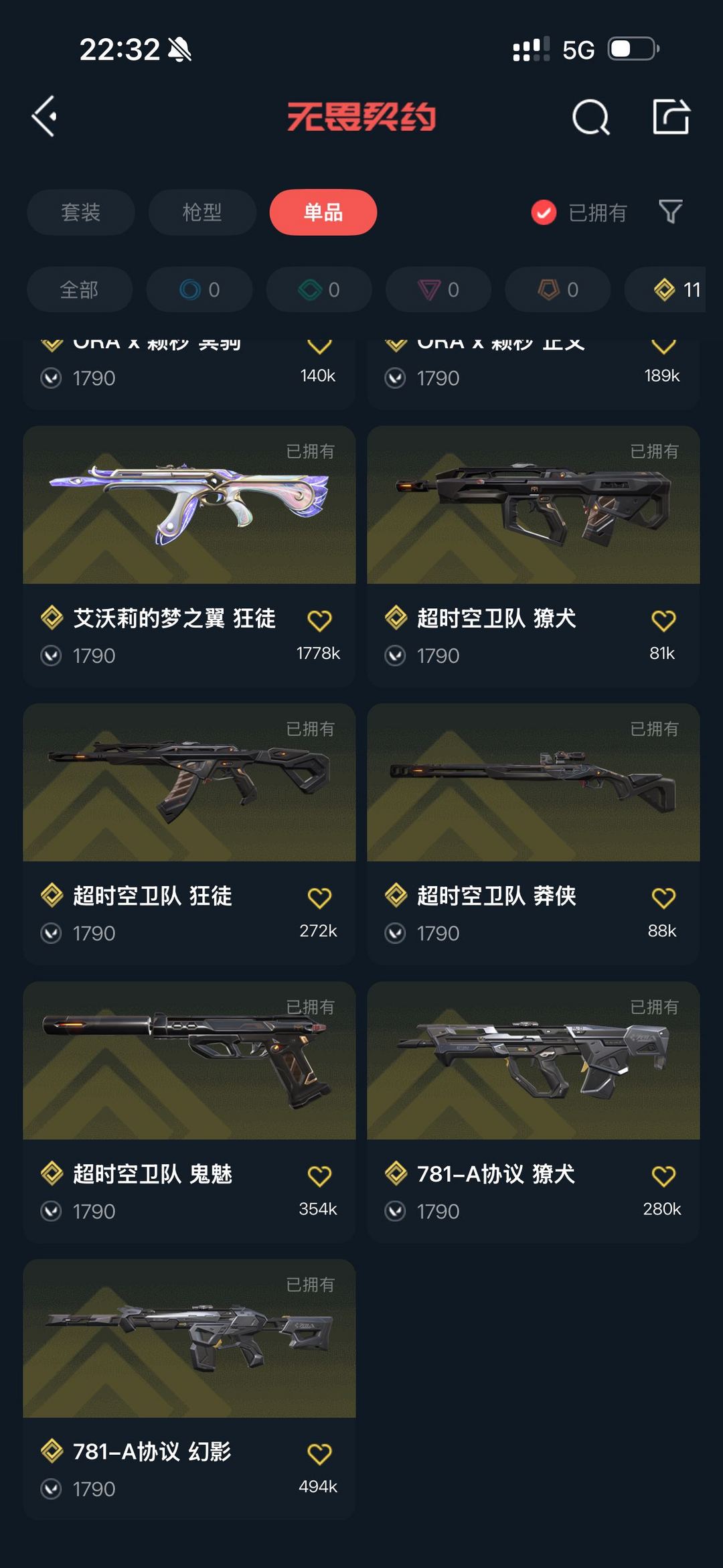Select the 全部 rarity chip
The image size is (723, 1568).
pyautogui.click(x=80, y=289)
